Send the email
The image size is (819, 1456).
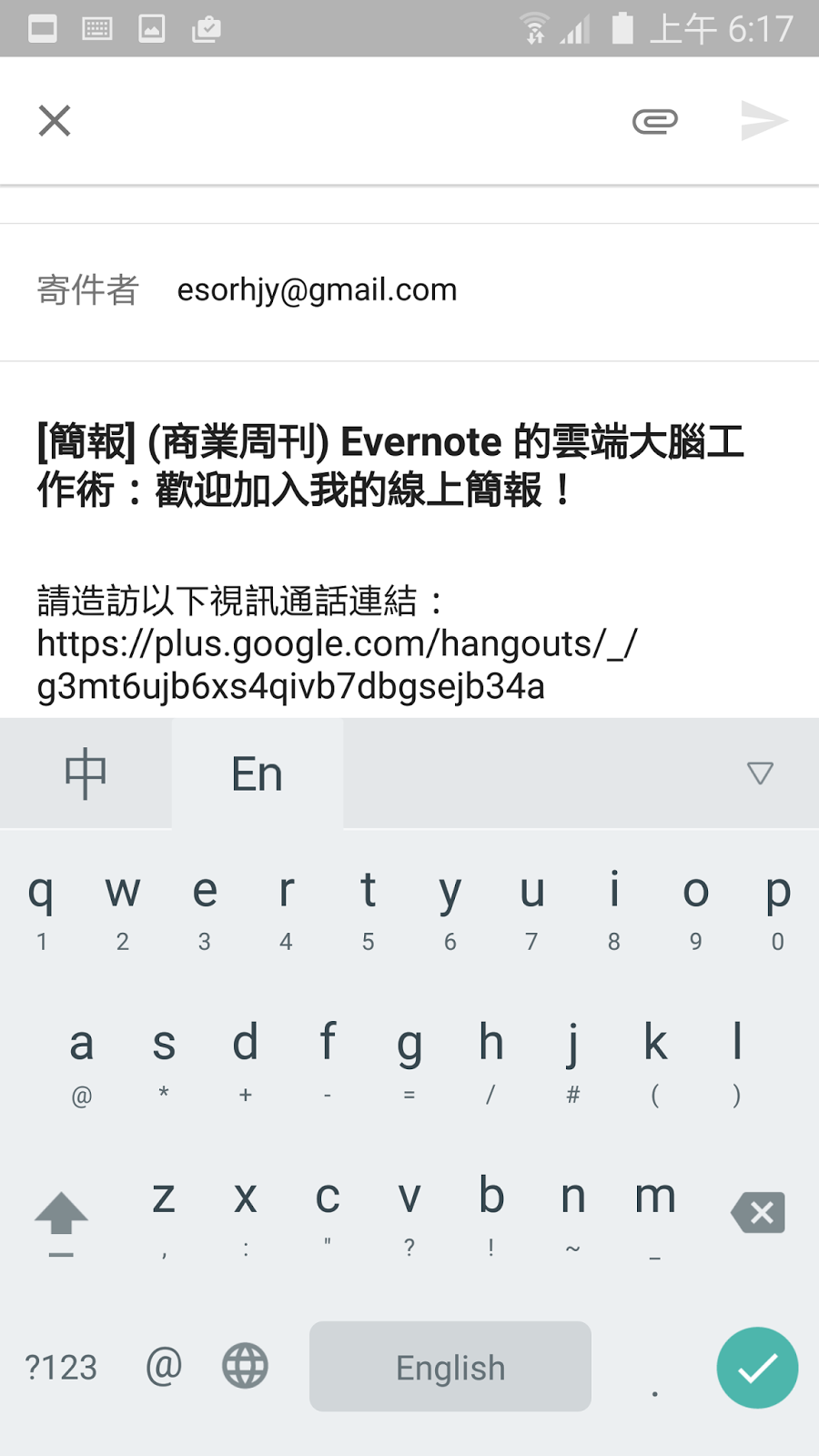[x=763, y=120]
